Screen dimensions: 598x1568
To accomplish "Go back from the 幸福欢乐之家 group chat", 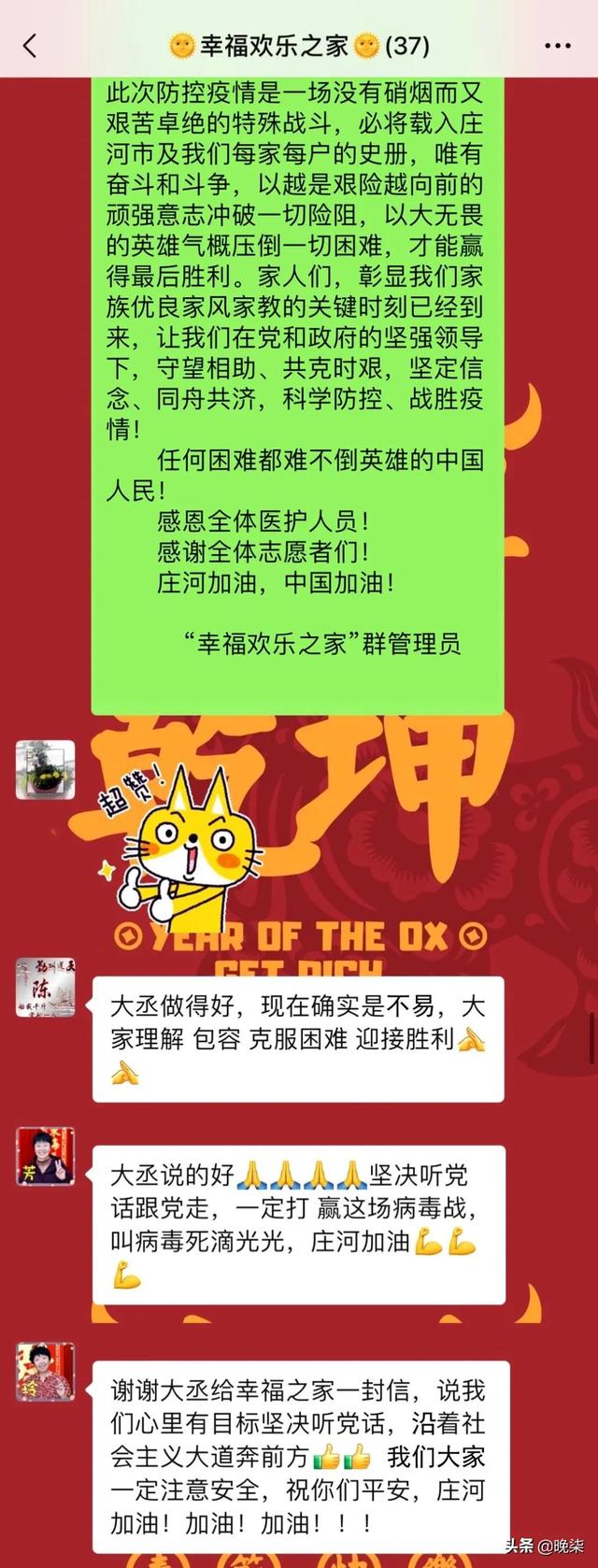I will (30, 45).
